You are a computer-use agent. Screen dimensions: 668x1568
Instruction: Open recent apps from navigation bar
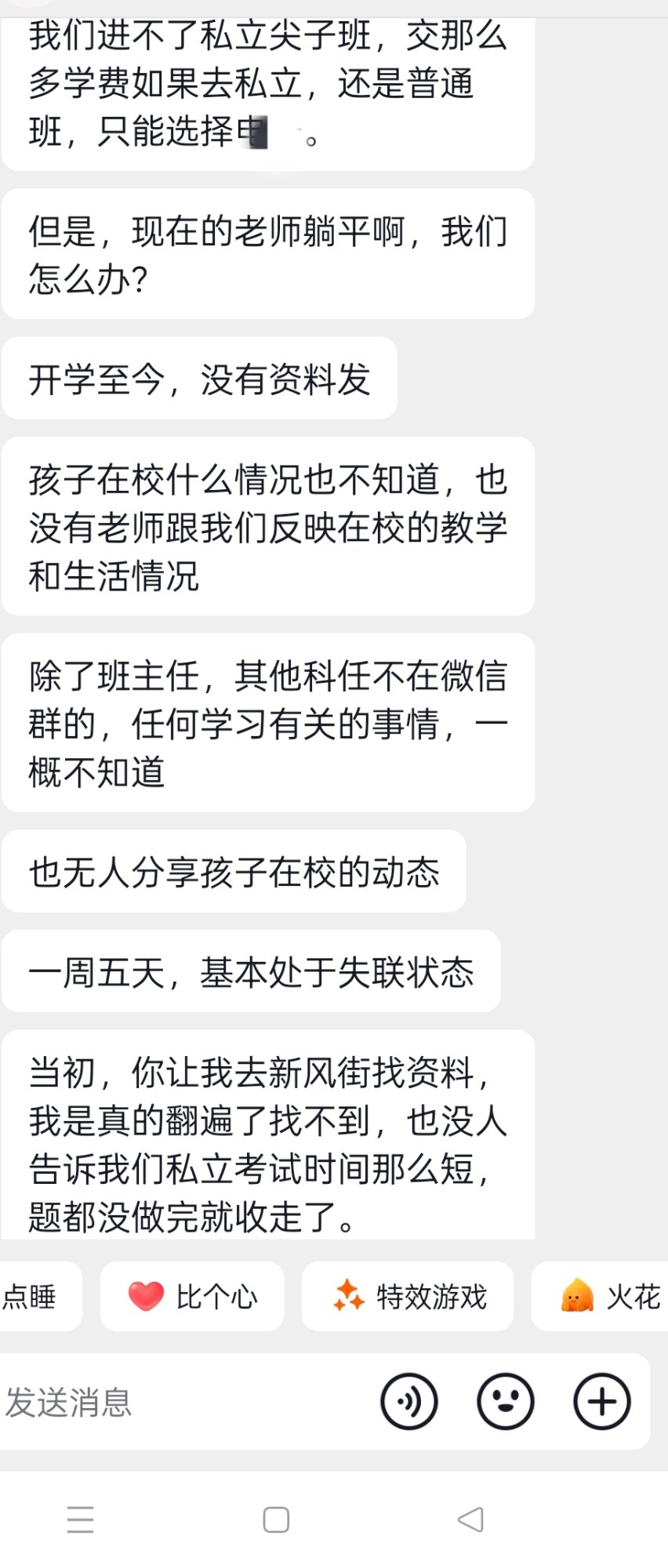click(x=81, y=1519)
